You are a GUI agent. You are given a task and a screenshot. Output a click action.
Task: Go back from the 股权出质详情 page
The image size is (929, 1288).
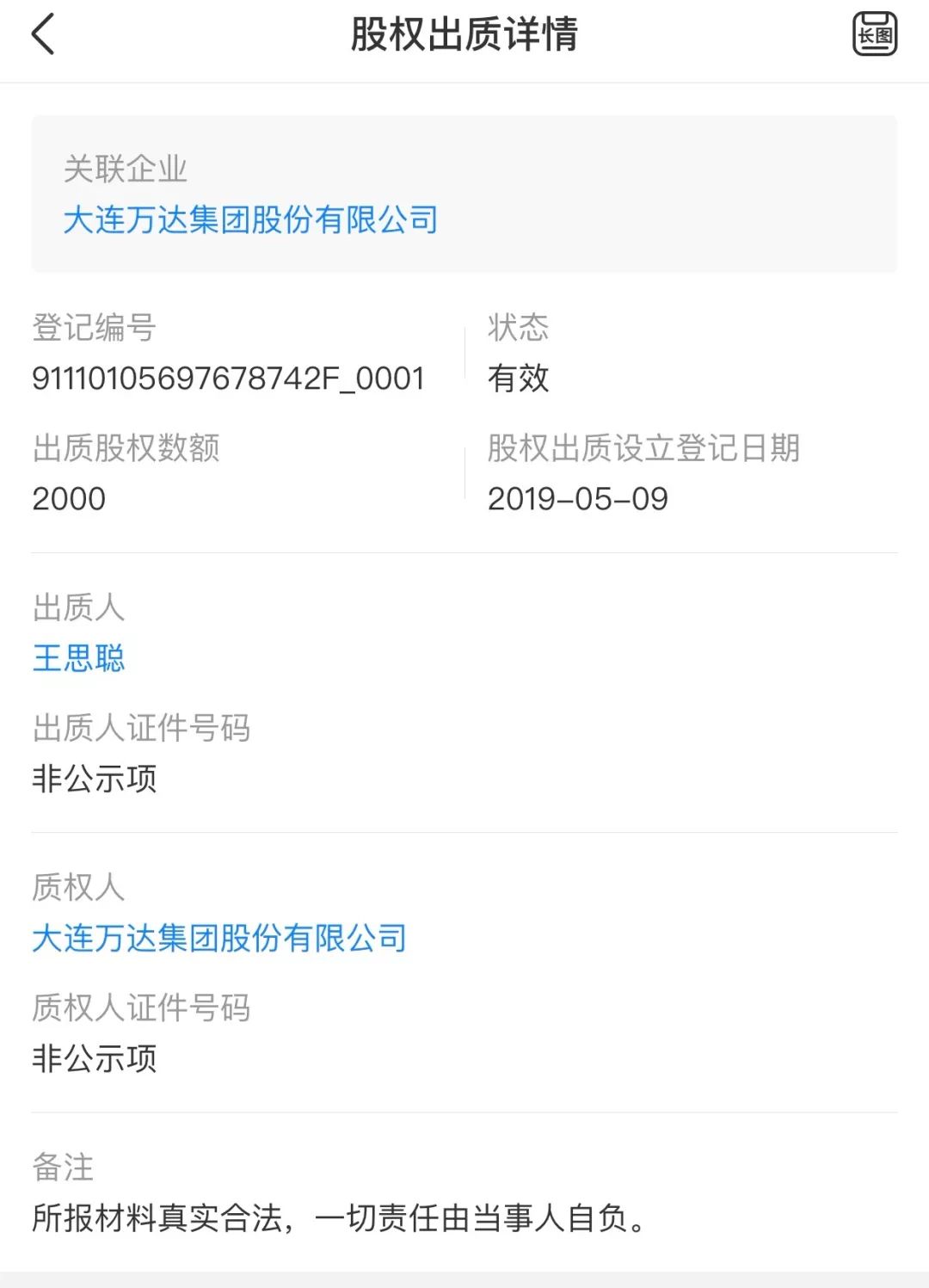click(43, 35)
